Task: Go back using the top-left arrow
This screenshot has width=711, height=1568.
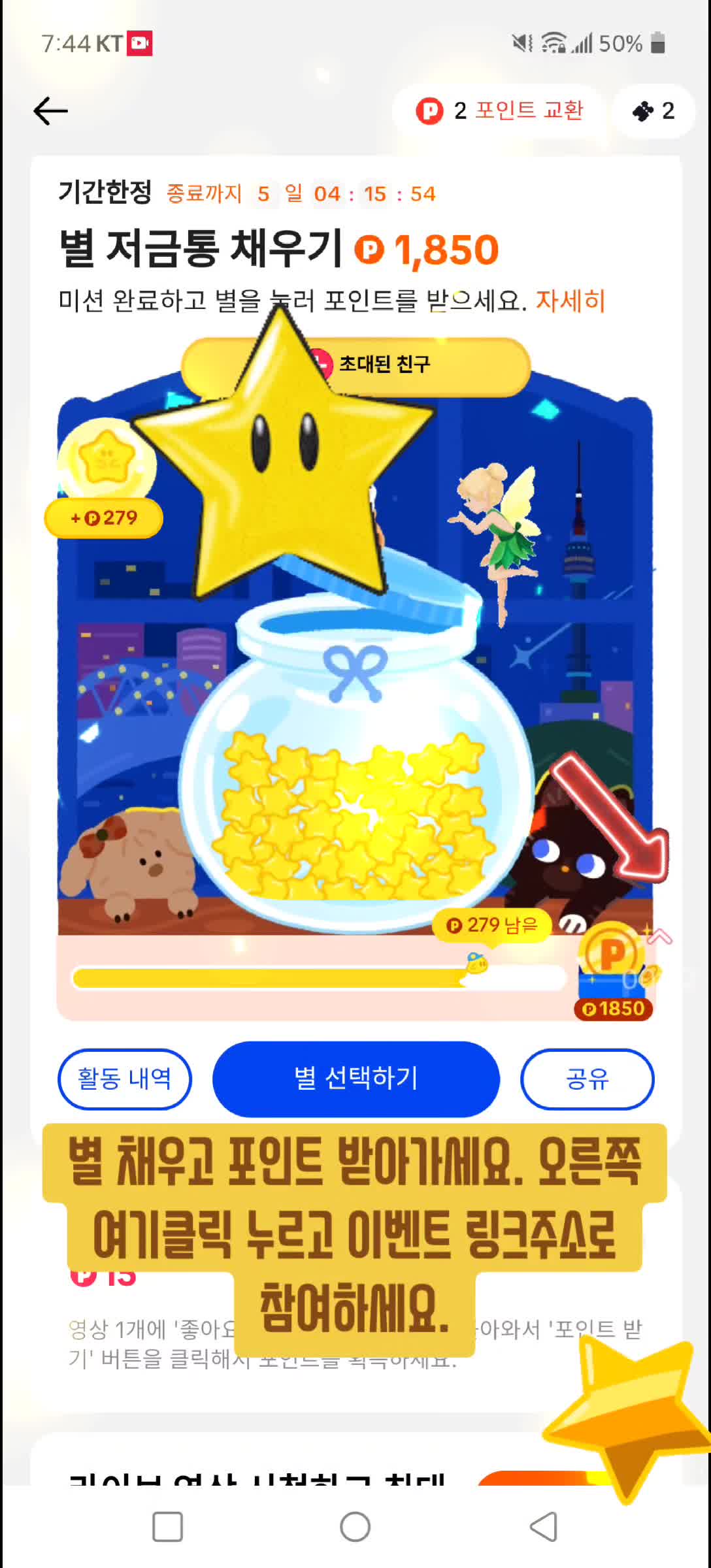Action: 51,111
